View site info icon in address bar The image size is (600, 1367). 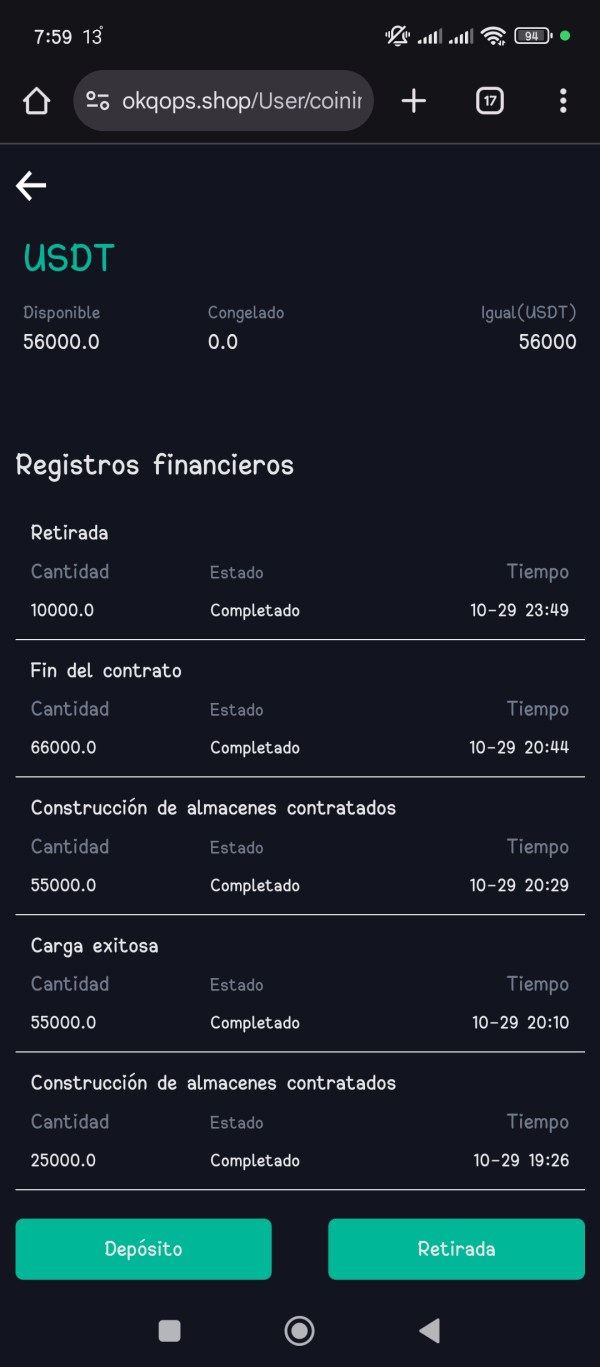pos(98,101)
